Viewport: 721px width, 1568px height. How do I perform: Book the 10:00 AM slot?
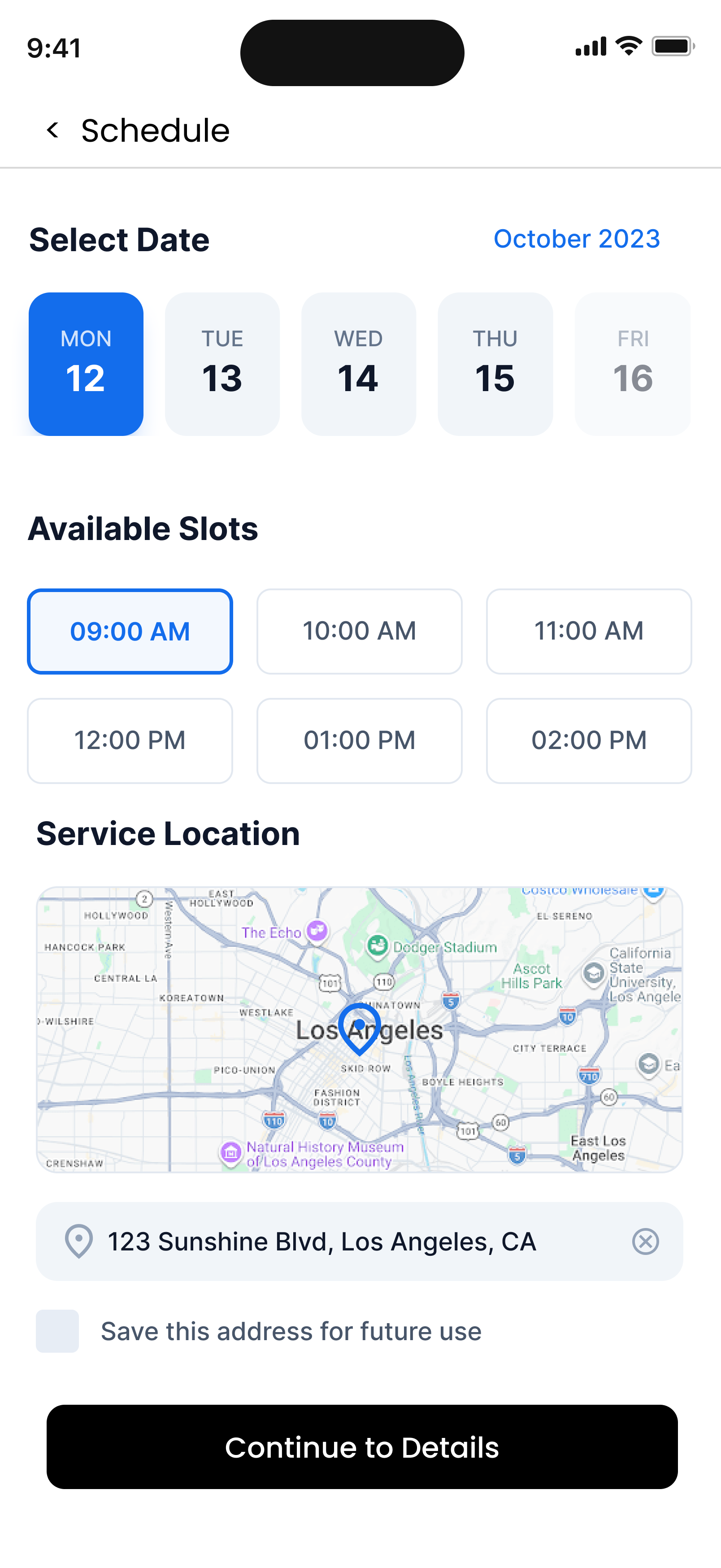(x=359, y=631)
